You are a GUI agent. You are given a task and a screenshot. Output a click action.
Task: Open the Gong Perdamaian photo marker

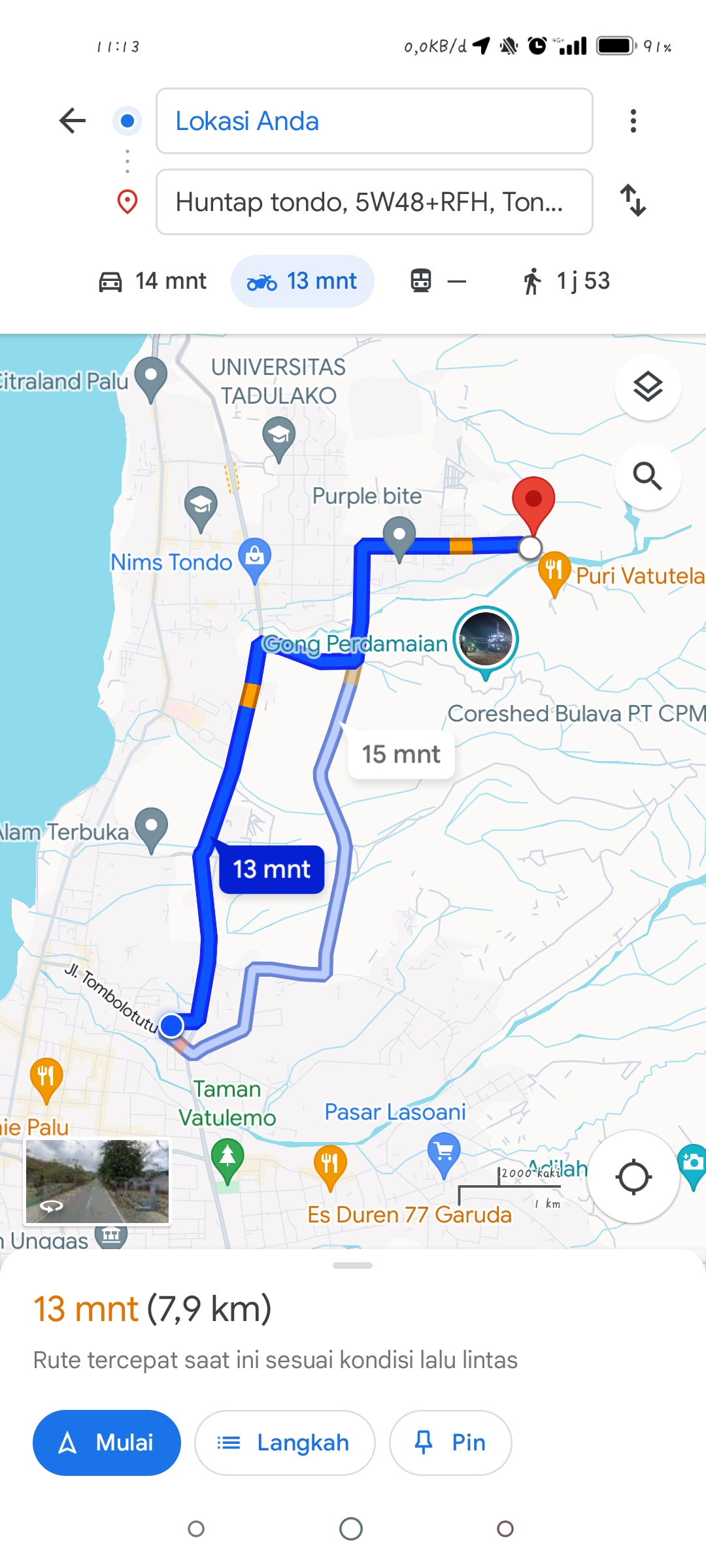click(x=486, y=640)
